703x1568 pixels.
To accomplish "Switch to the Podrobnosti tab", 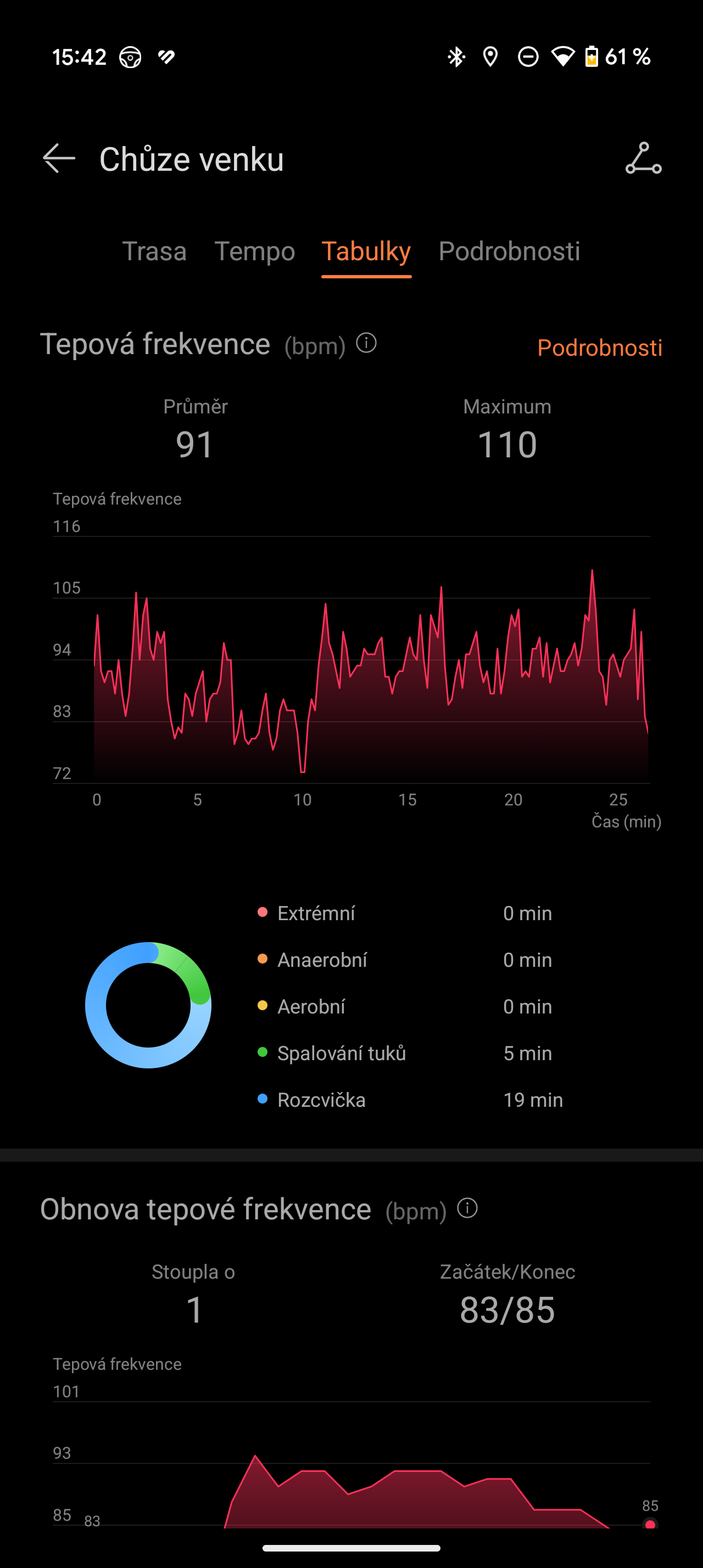I will tap(510, 251).
